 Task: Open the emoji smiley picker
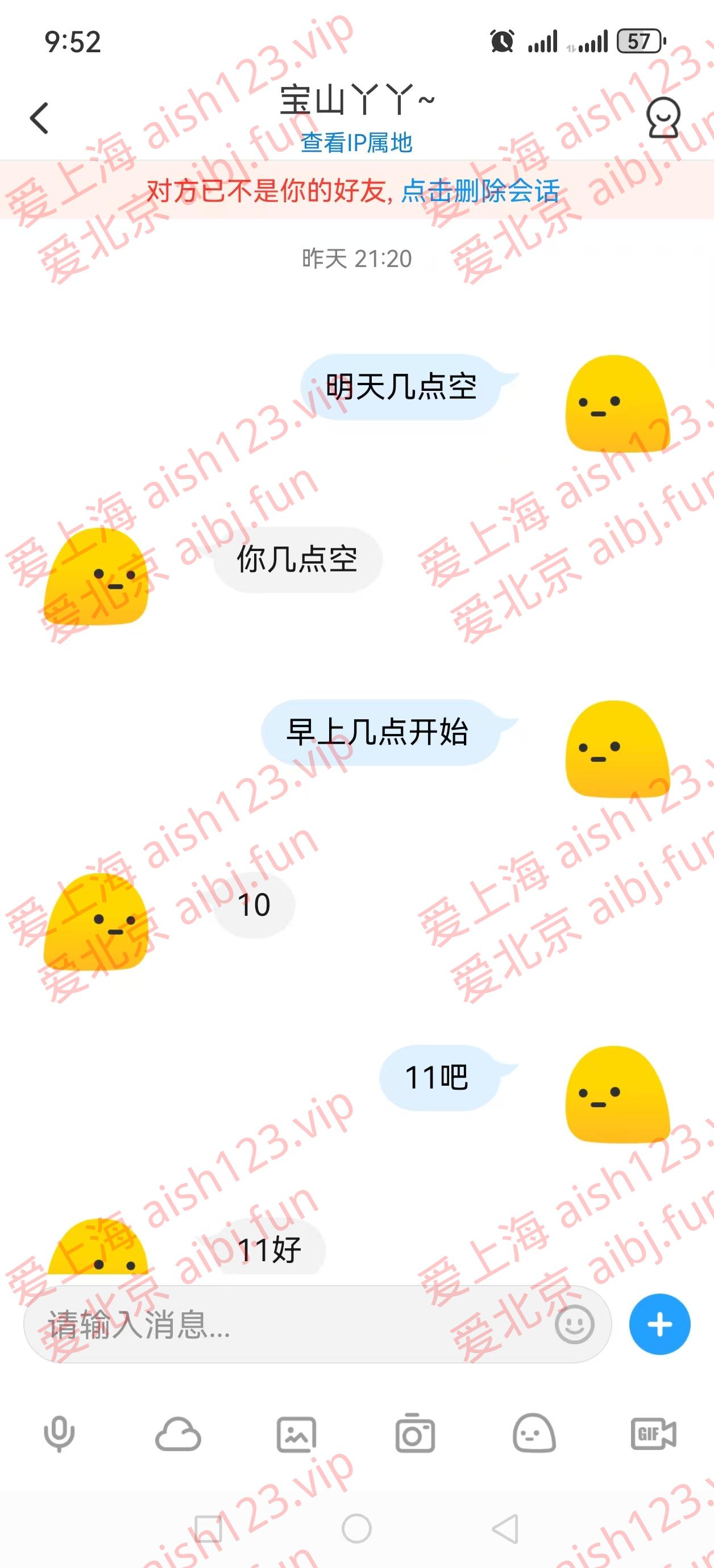pyautogui.click(x=574, y=1324)
